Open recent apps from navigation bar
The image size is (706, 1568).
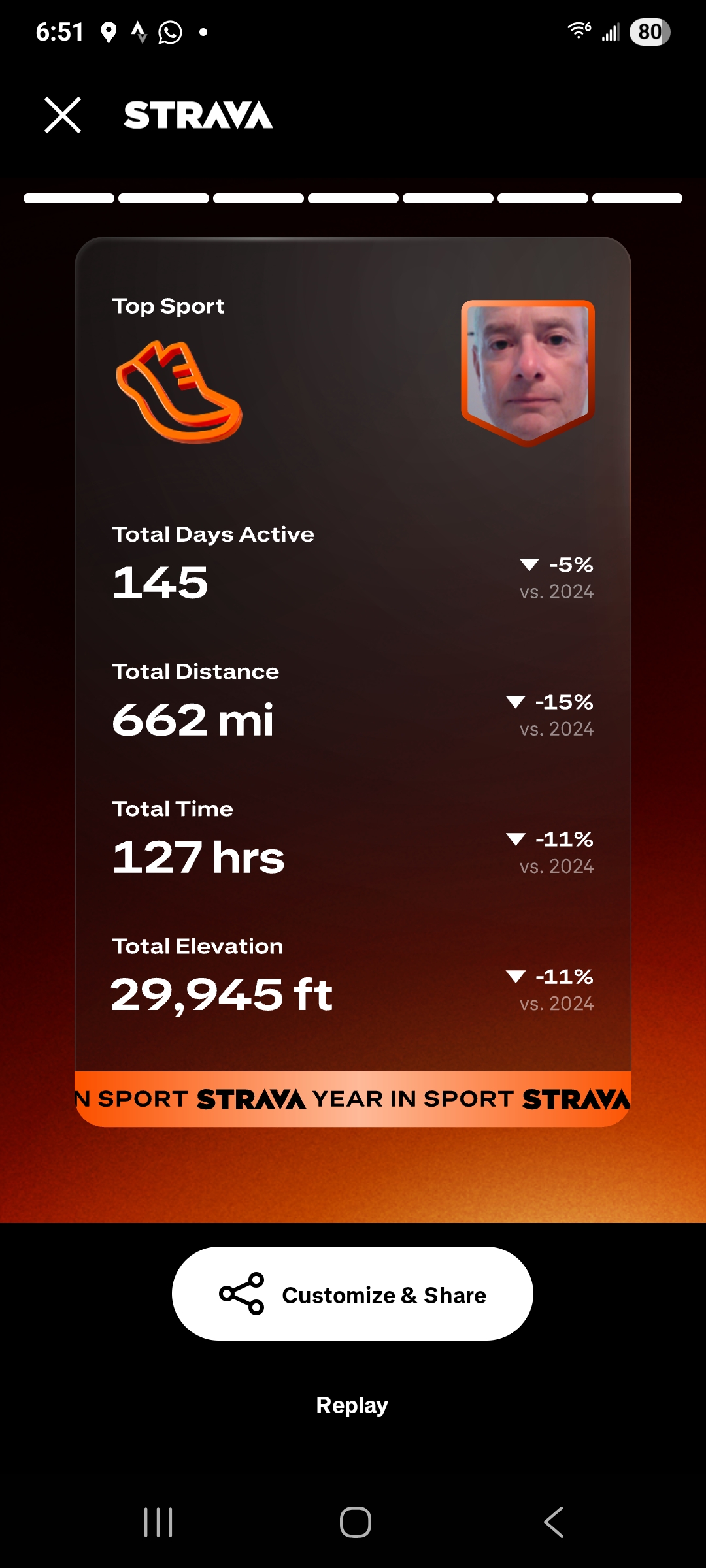pos(158,1522)
